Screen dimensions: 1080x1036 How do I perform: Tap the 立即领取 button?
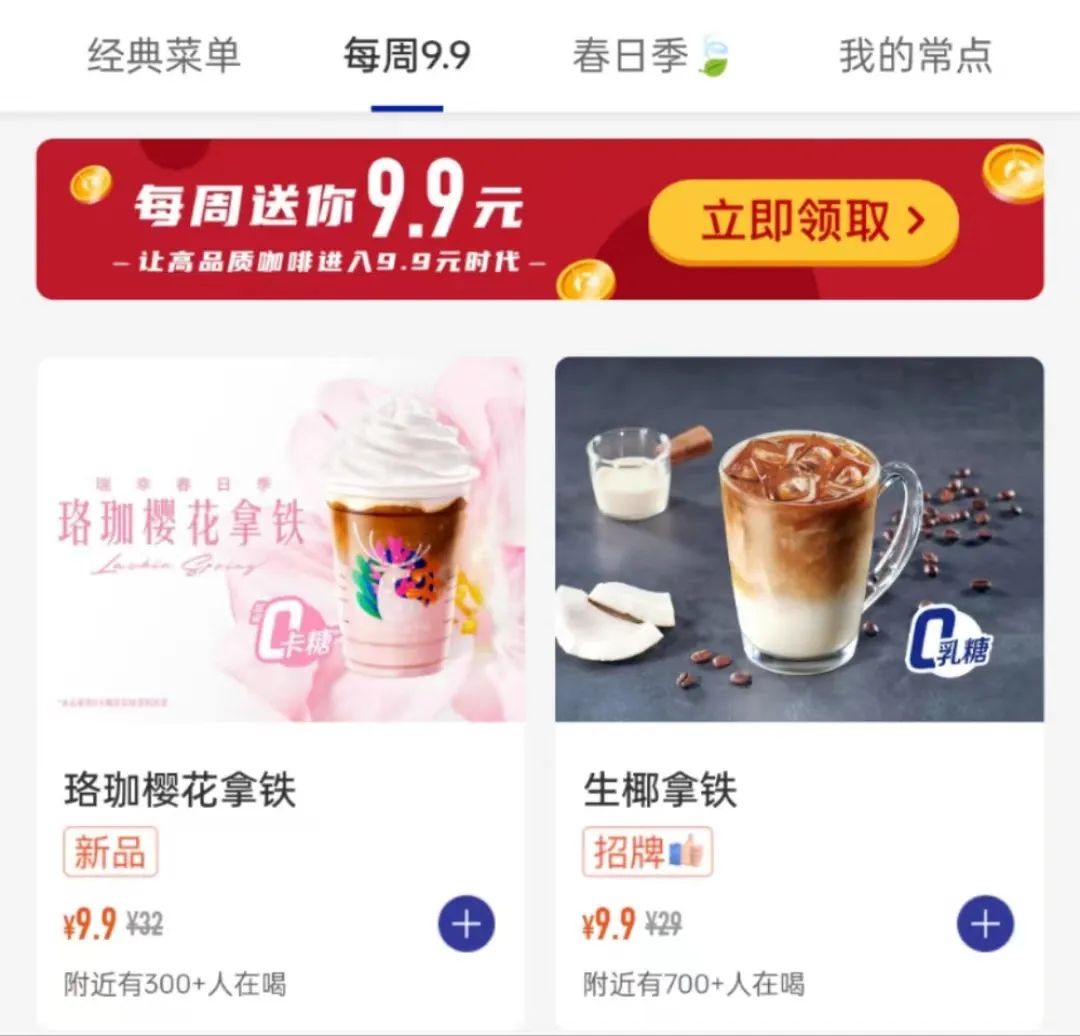click(803, 221)
